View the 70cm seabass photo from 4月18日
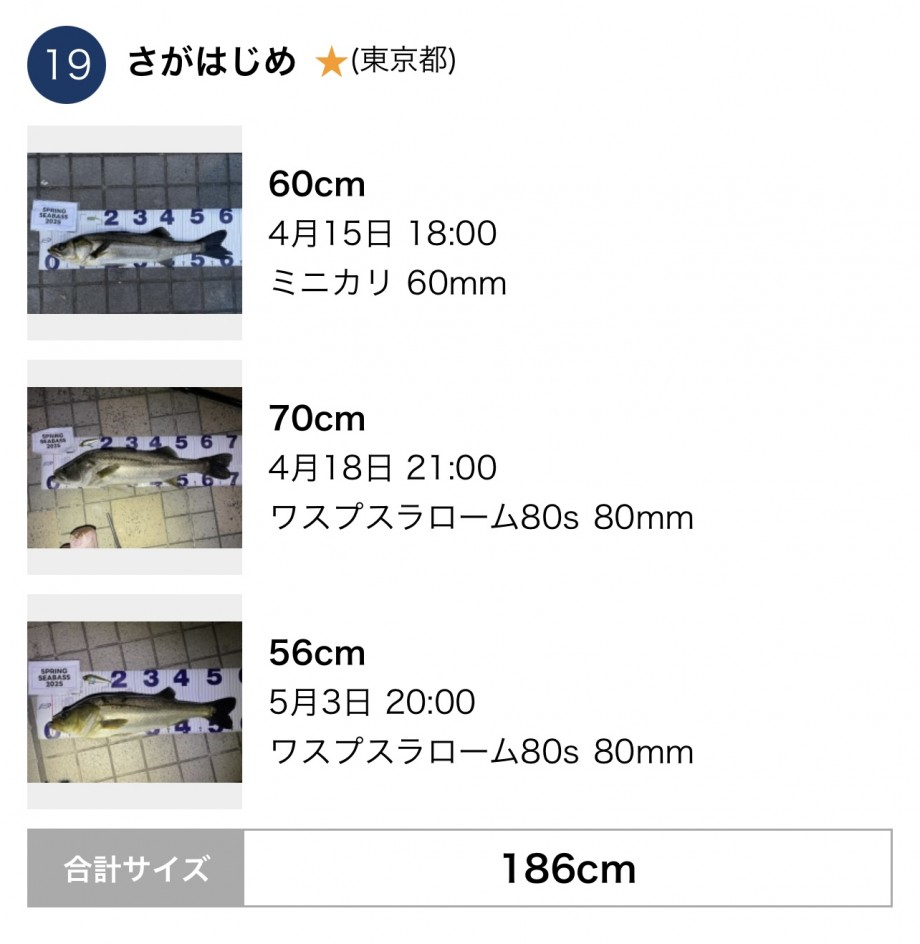Screen dimensions: 920x944 point(134,467)
